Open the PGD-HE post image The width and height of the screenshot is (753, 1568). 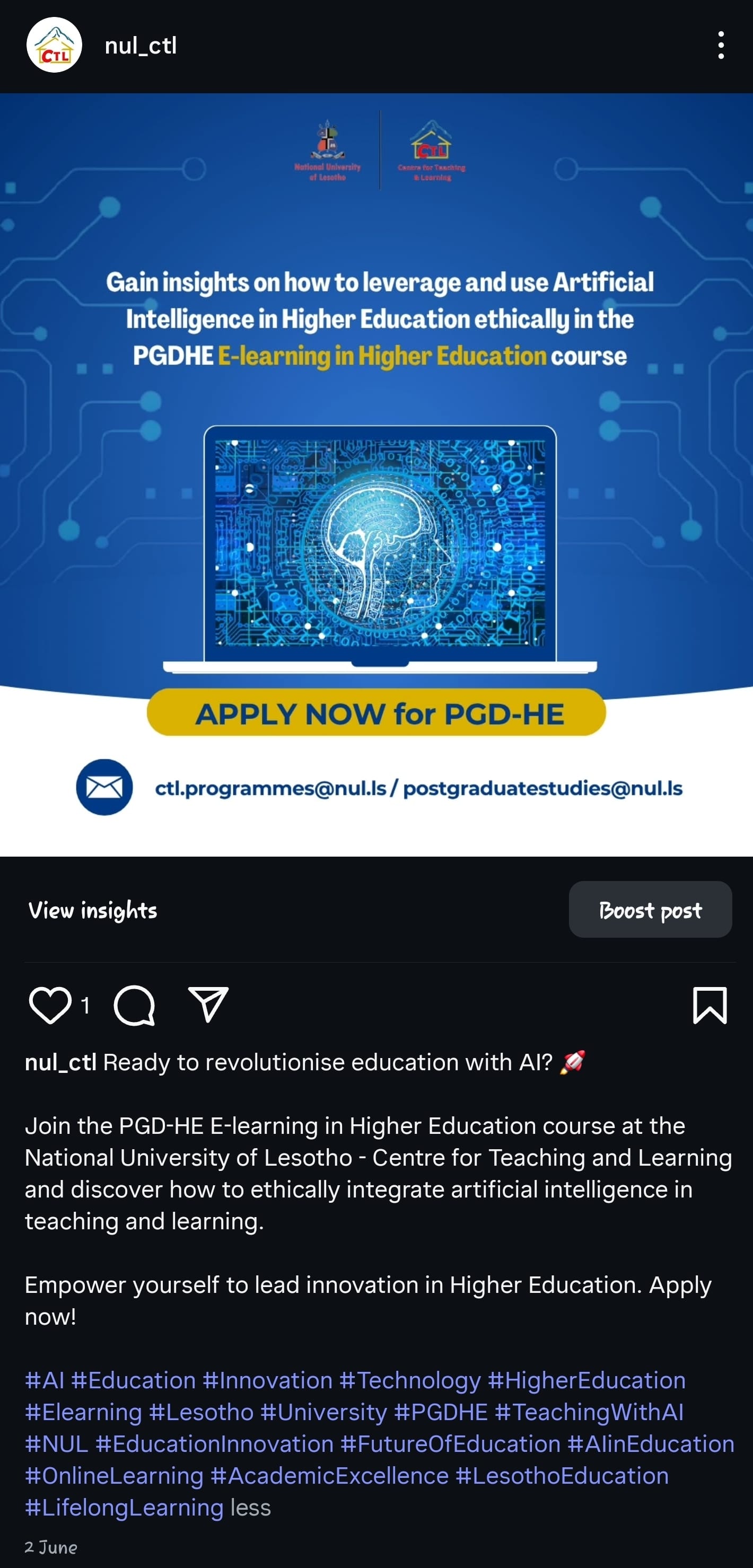376,475
